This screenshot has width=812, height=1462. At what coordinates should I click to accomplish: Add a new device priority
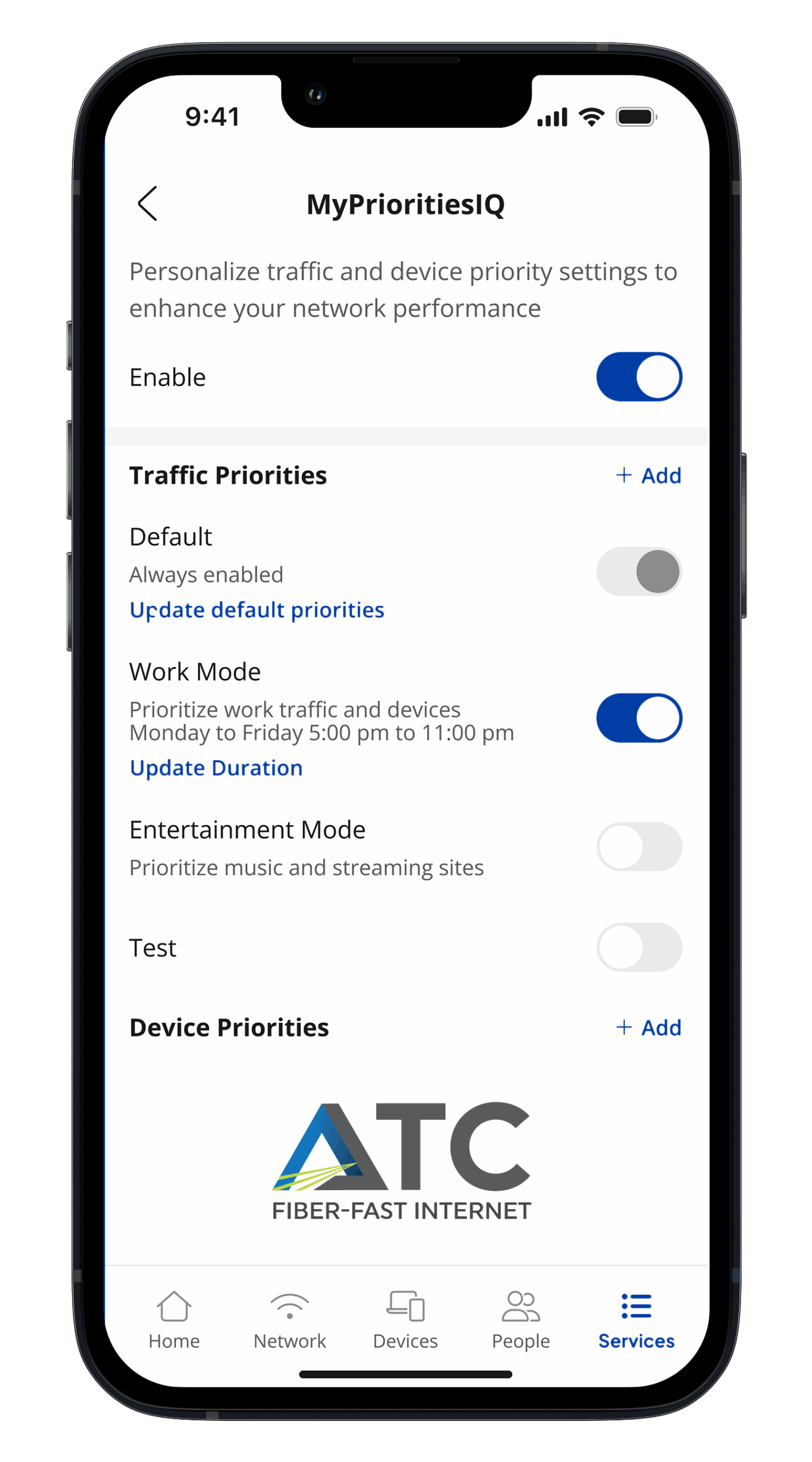click(648, 1027)
